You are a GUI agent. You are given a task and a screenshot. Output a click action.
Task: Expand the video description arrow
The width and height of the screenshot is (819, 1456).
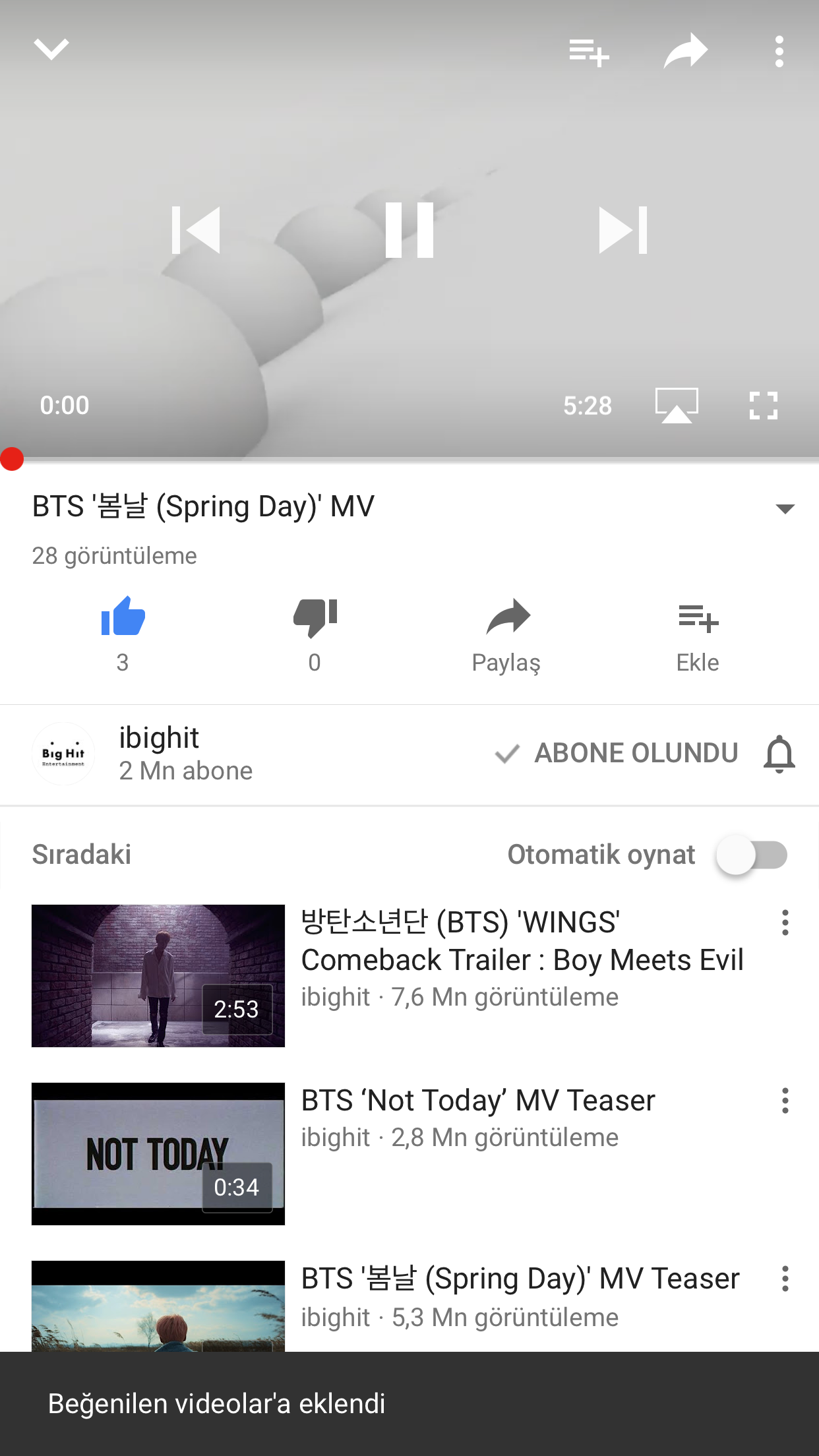[x=785, y=508]
